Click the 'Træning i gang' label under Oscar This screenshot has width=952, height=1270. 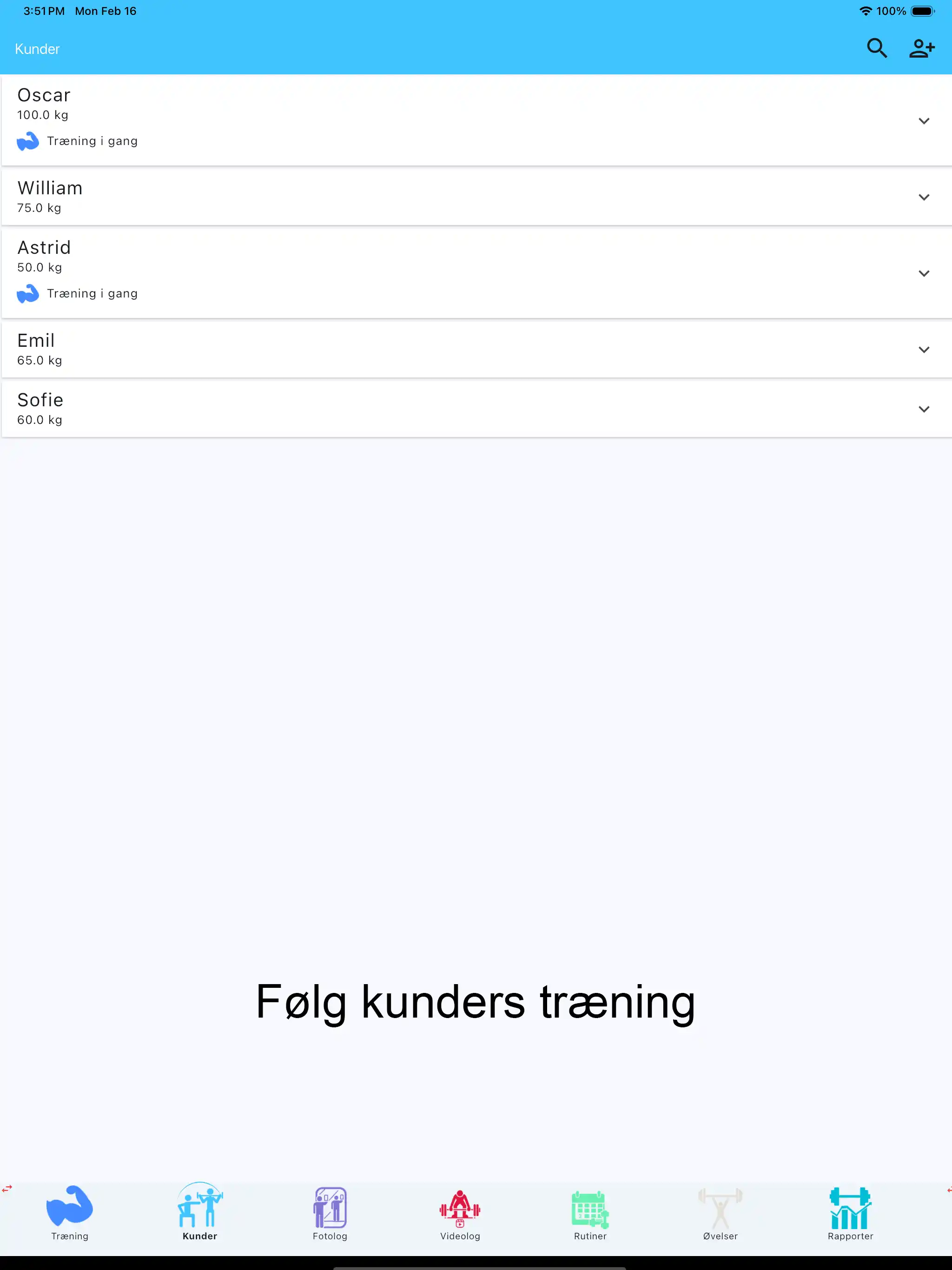tap(93, 141)
